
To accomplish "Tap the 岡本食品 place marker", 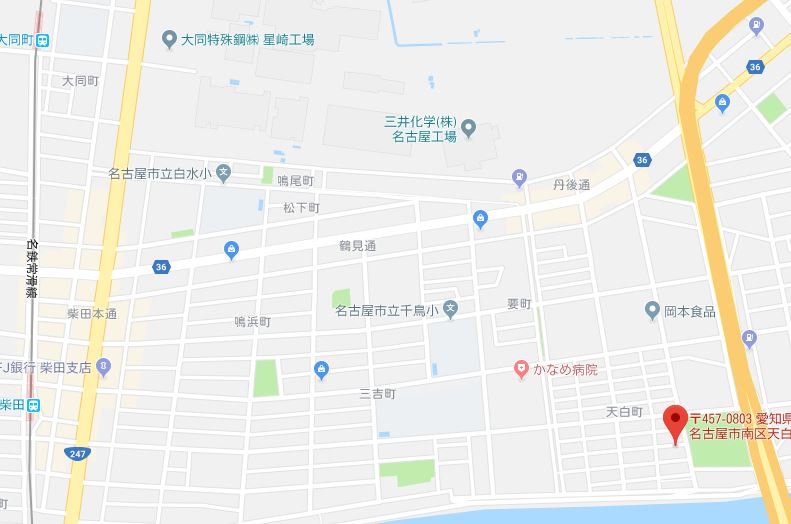I will [652, 311].
